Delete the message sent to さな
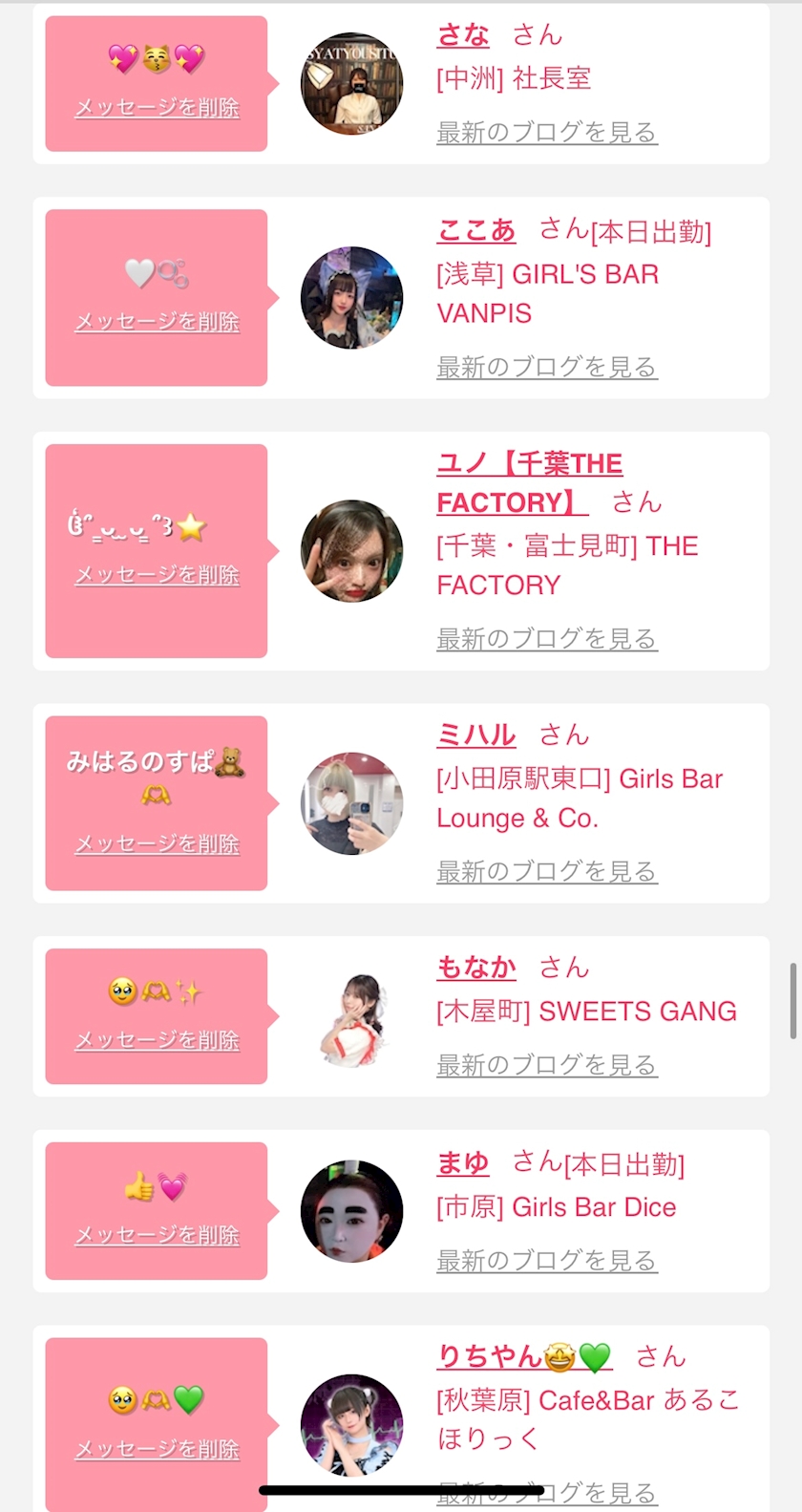Image resolution: width=802 pixels, height=1512 pixels. tap(158, 108)
